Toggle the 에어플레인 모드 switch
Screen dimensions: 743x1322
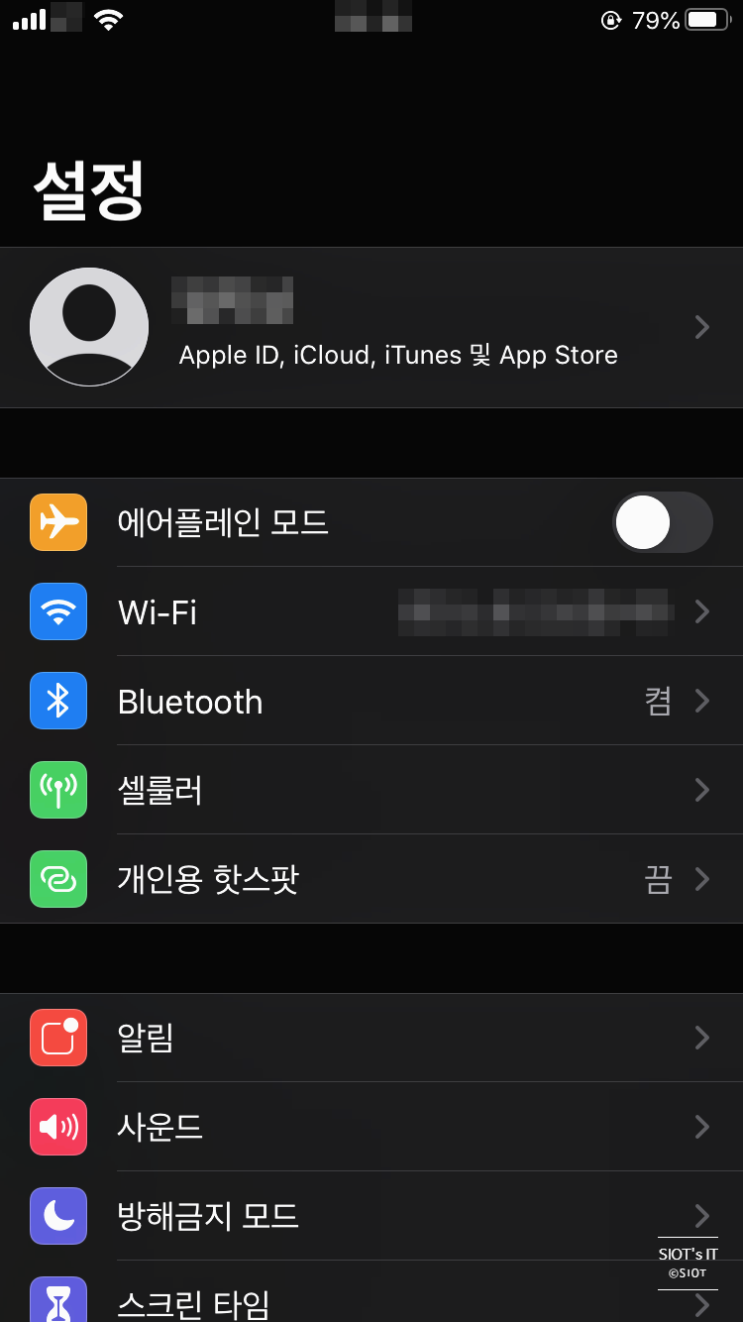tap(661, 523)
